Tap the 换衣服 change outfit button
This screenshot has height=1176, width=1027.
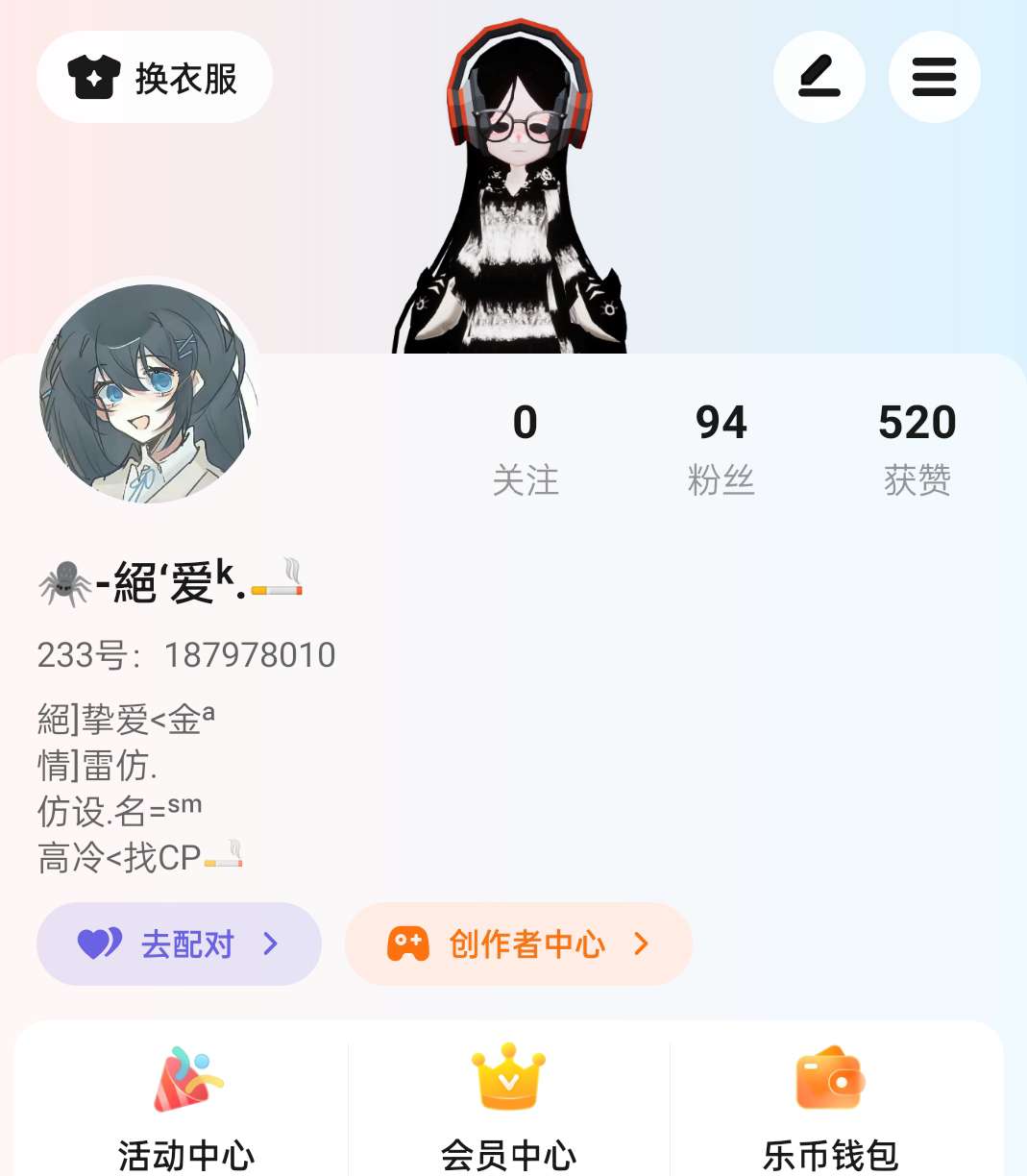pyautogui.click(x=154, y=77)
